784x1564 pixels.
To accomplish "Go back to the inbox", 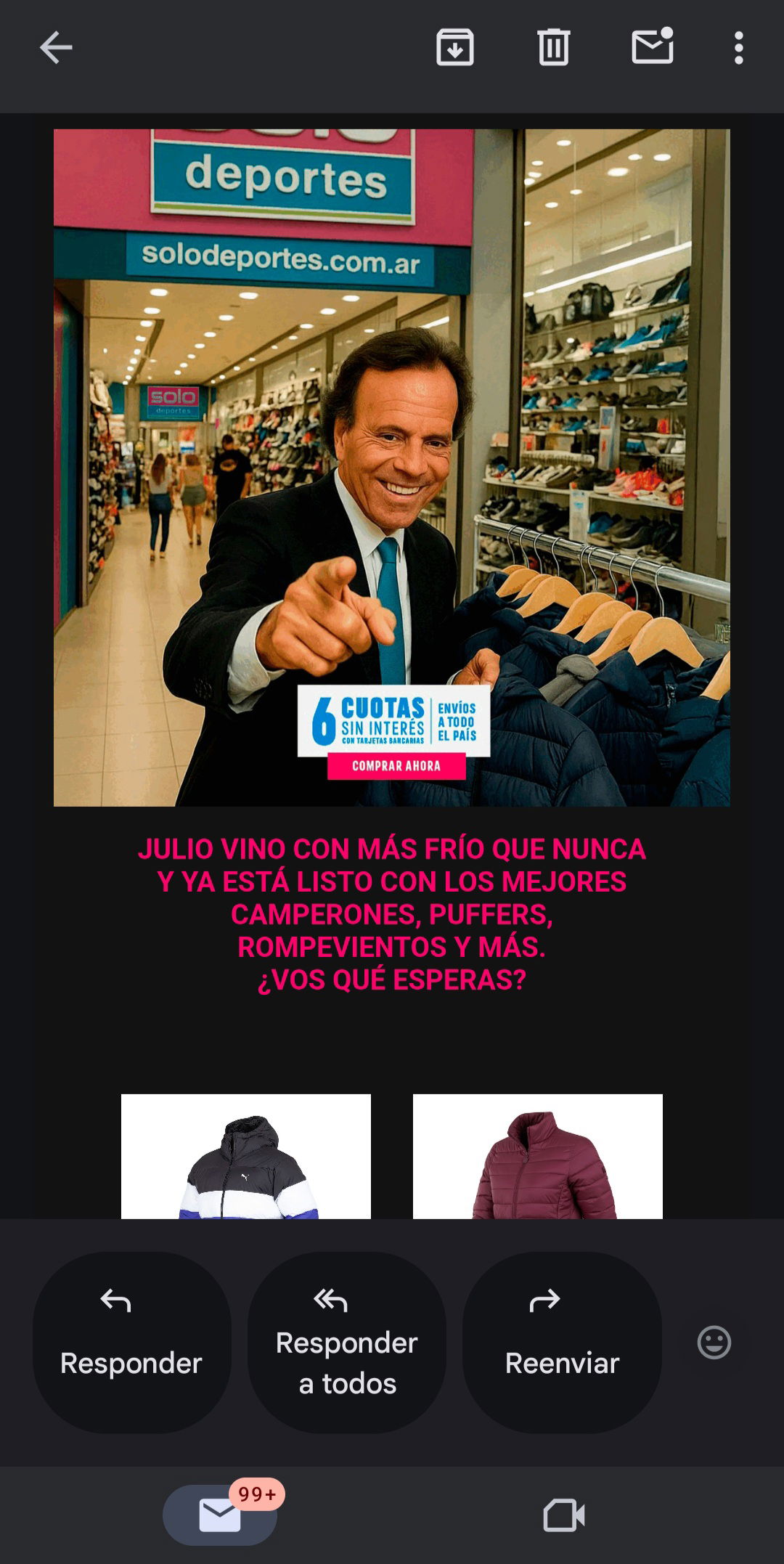I will 56,48.
